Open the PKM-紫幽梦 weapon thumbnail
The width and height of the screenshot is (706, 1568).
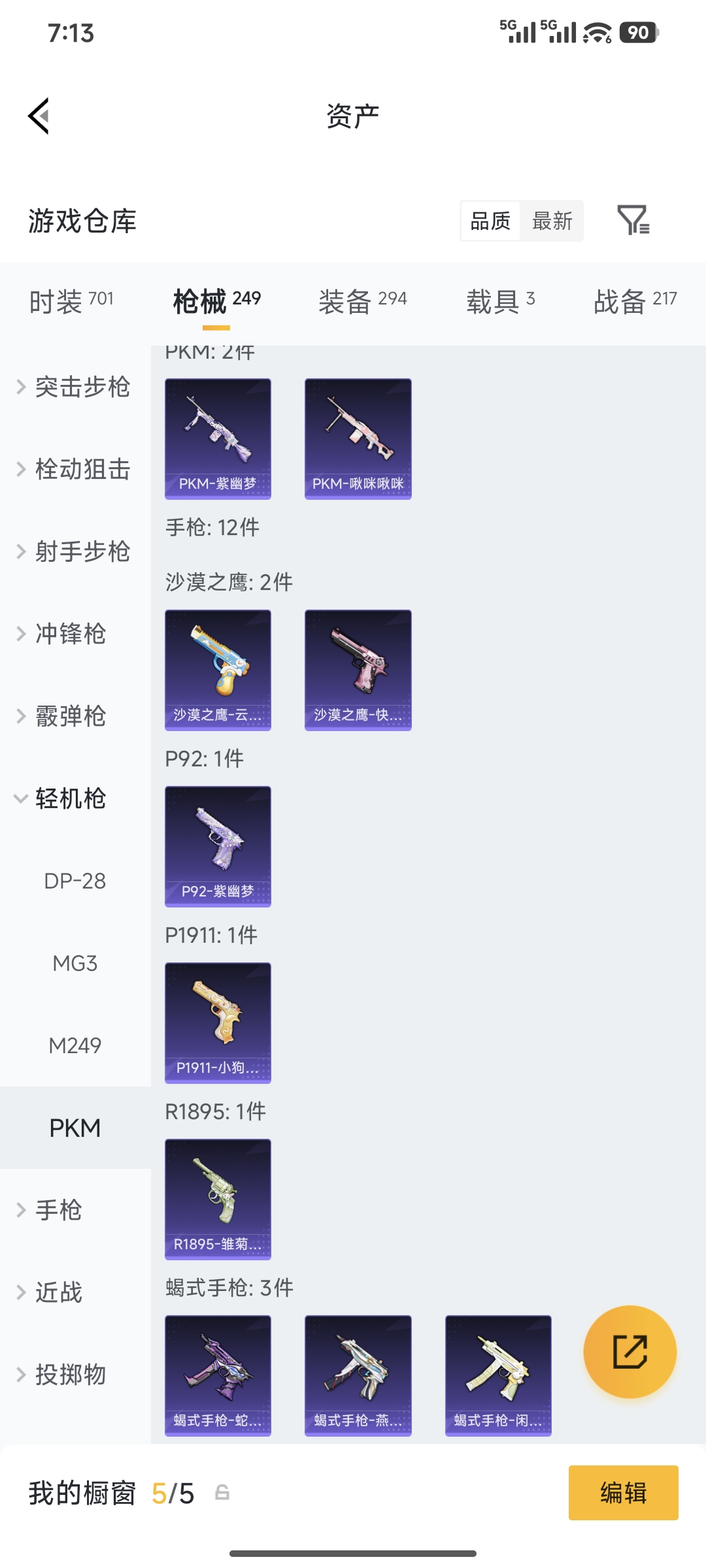pos(218,438)
